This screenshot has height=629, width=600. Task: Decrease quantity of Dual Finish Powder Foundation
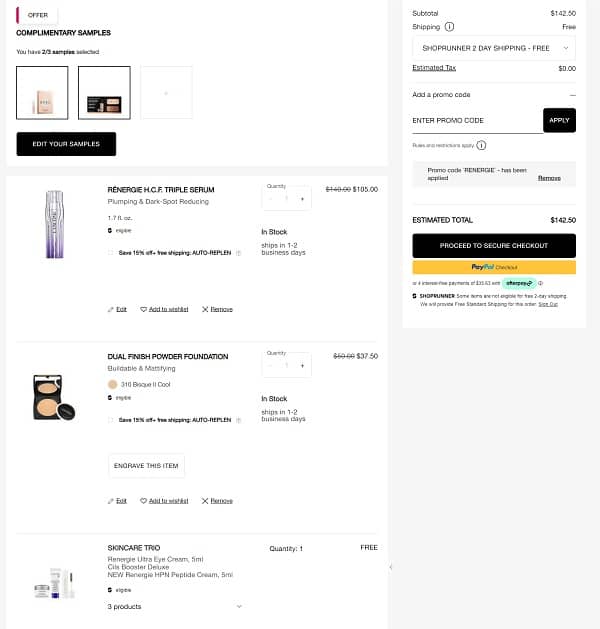coord(270,366)
